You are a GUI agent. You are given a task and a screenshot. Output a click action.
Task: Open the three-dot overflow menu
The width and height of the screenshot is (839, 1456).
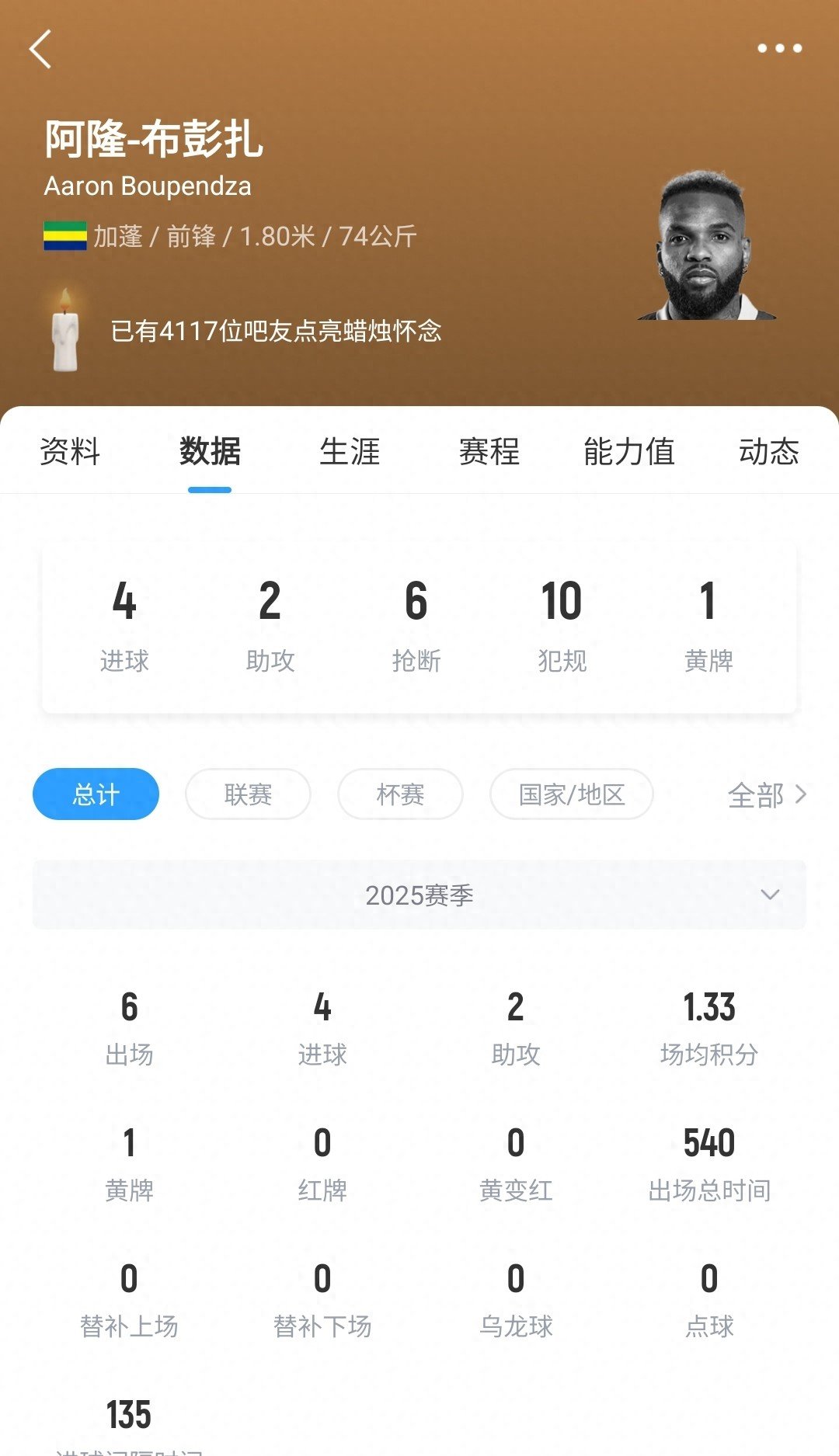point(779,48)
